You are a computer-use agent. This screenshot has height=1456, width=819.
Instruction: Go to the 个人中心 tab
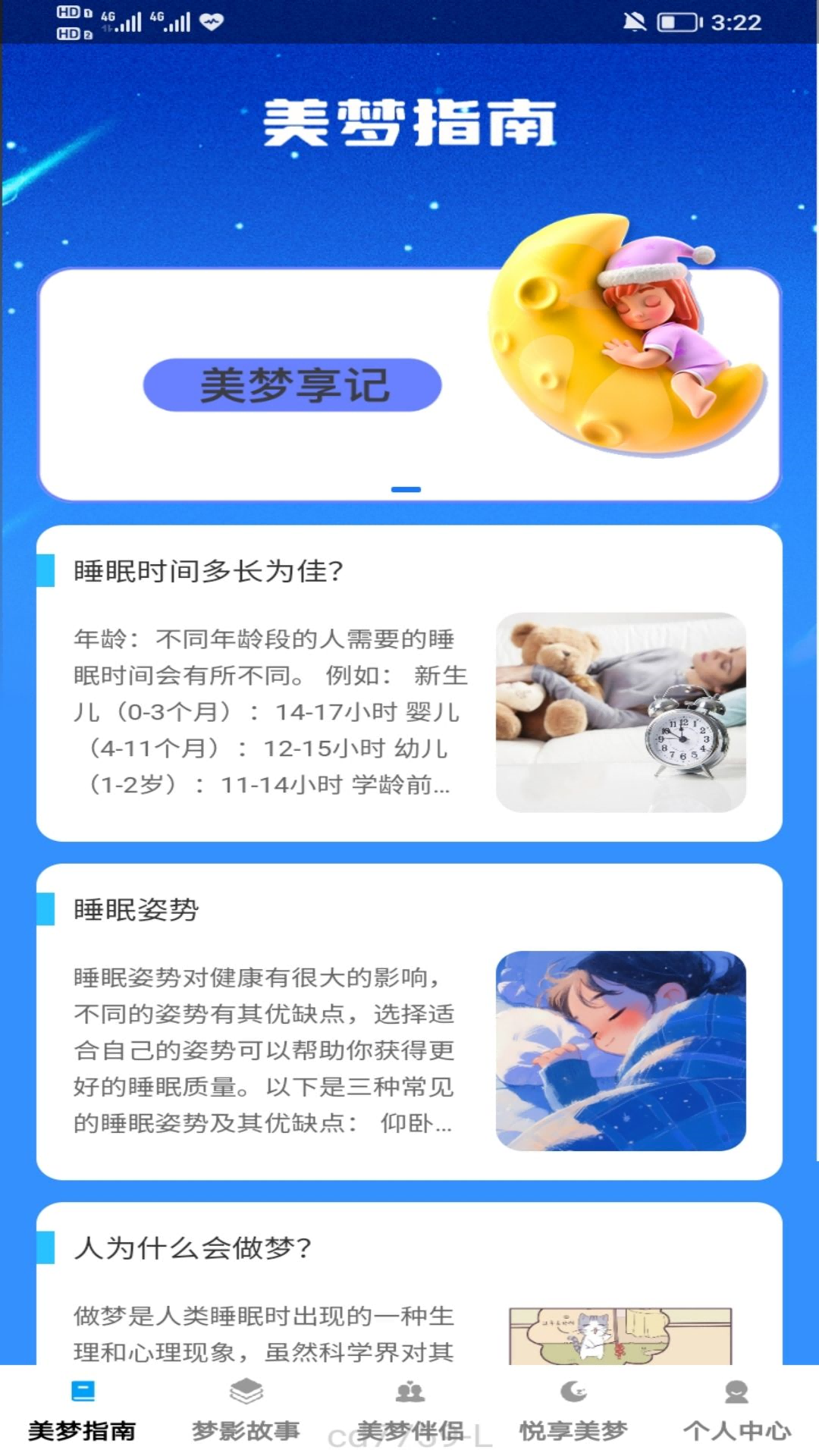pos(736,1411)
